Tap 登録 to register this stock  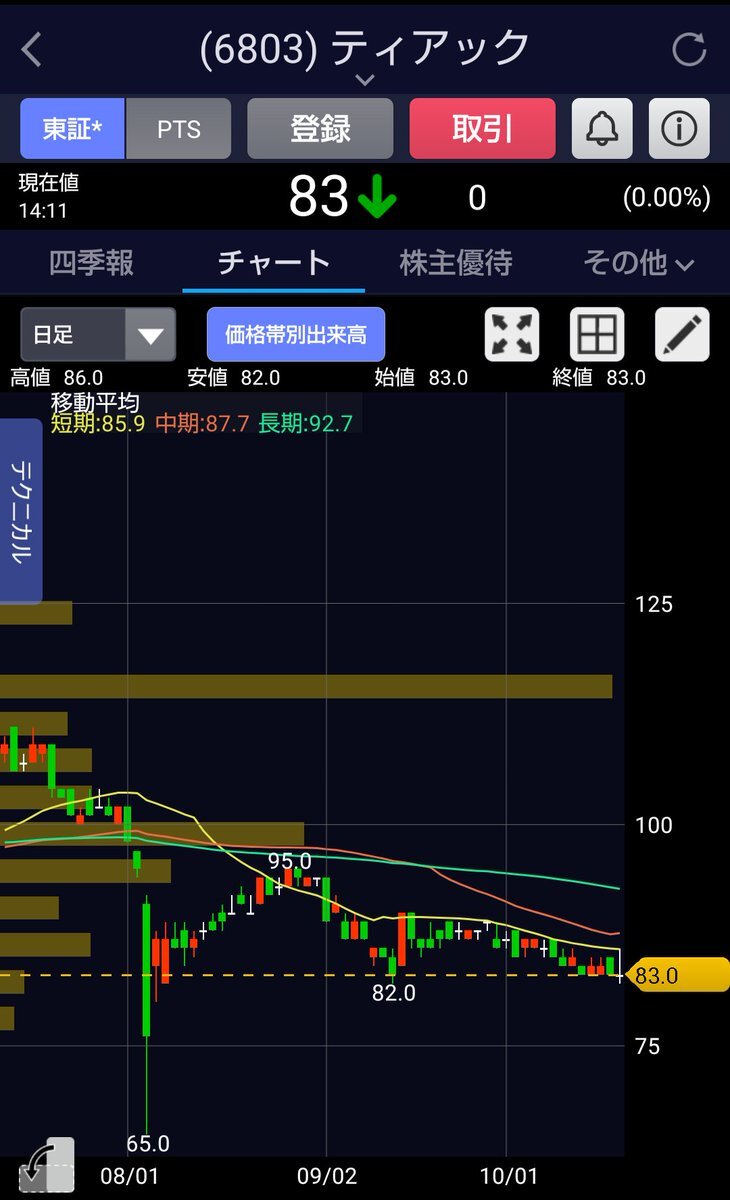(x=320, y=128)
